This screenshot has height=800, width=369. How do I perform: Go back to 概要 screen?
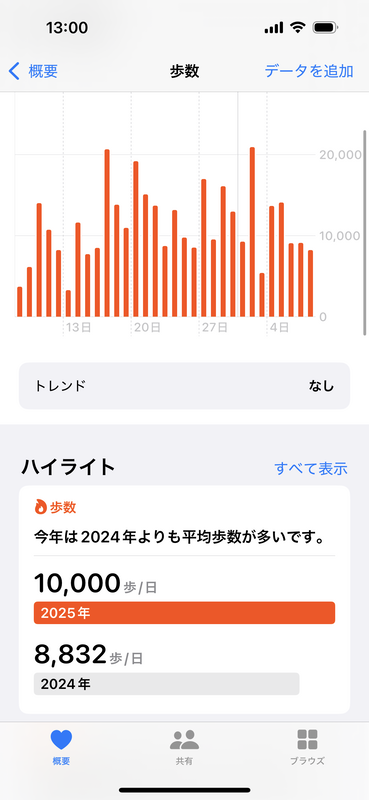33,71
